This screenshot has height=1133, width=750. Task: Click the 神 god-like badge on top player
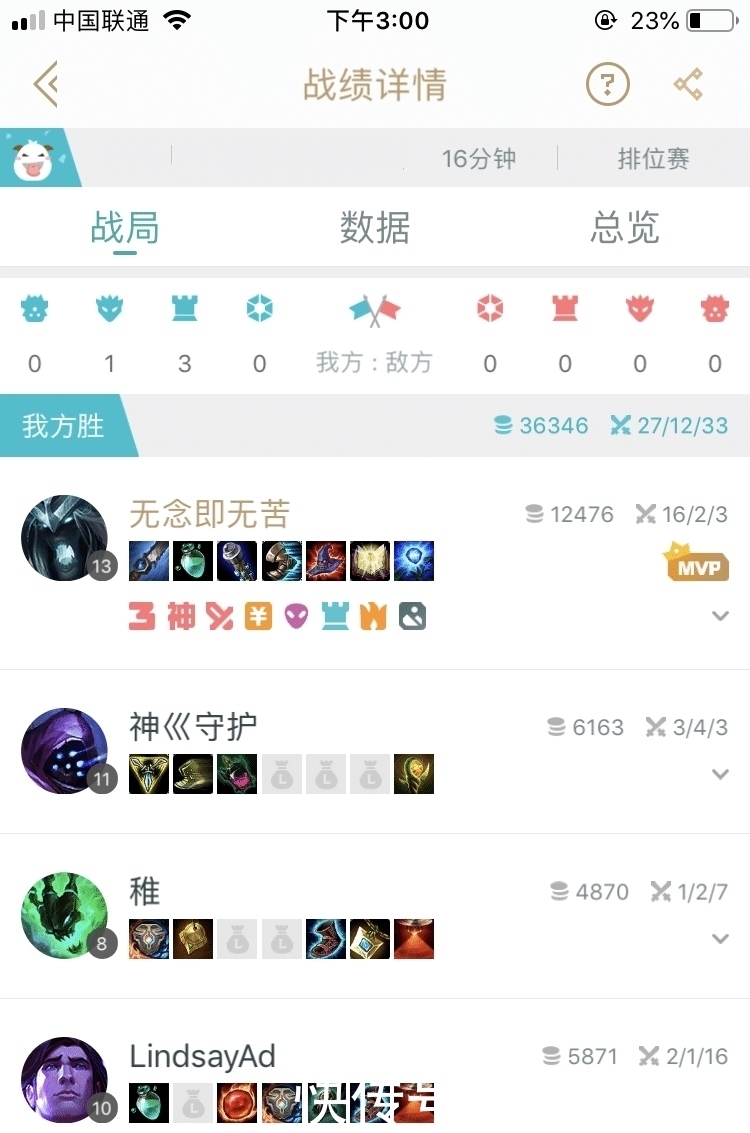click(183, 616)
